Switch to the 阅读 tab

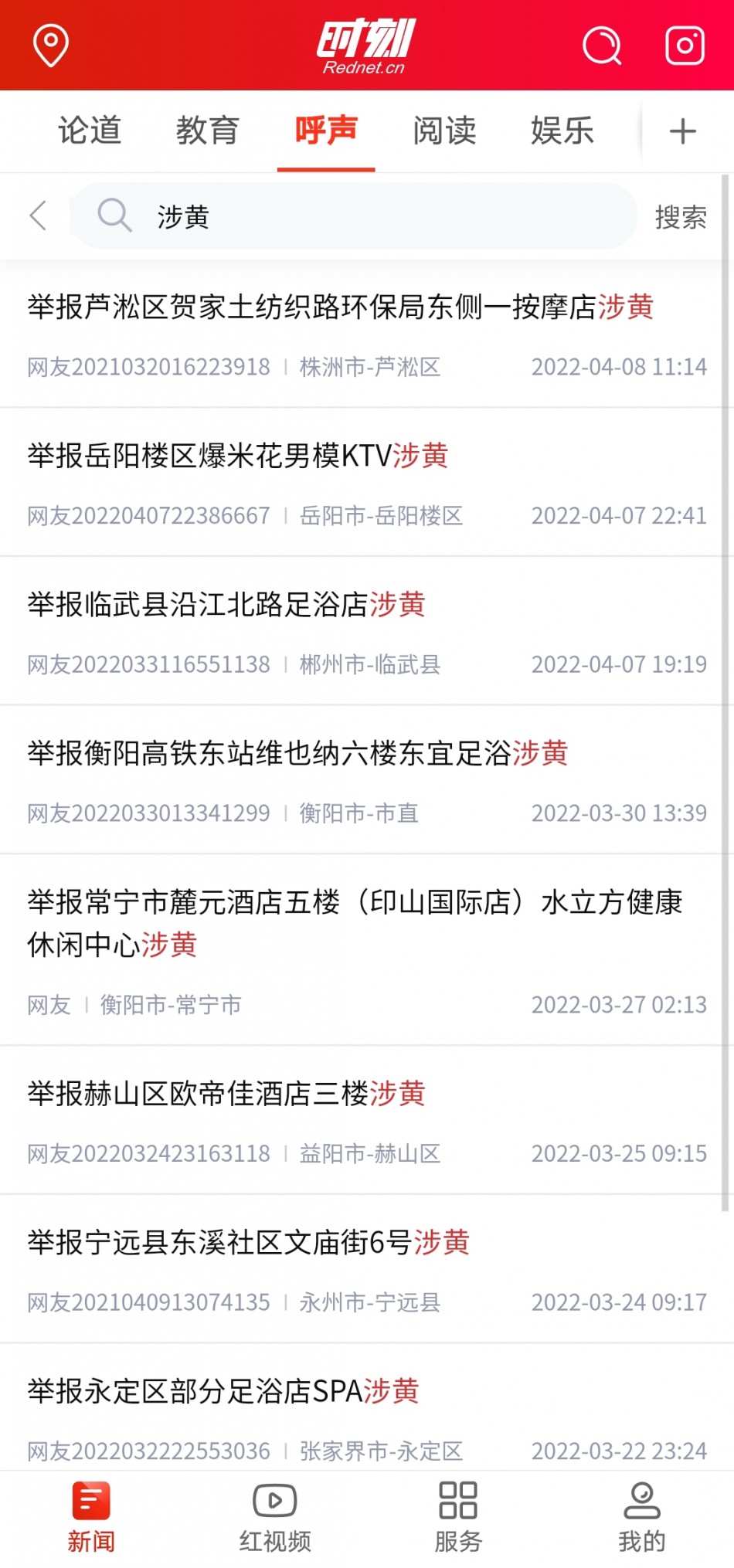444,130
